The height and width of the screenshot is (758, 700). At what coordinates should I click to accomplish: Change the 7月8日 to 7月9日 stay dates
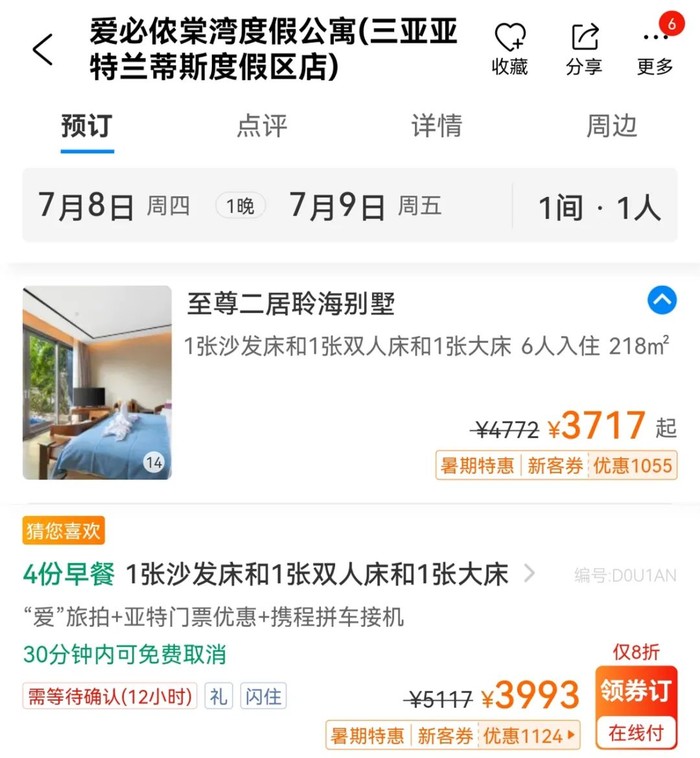click(x=240, y=206)
